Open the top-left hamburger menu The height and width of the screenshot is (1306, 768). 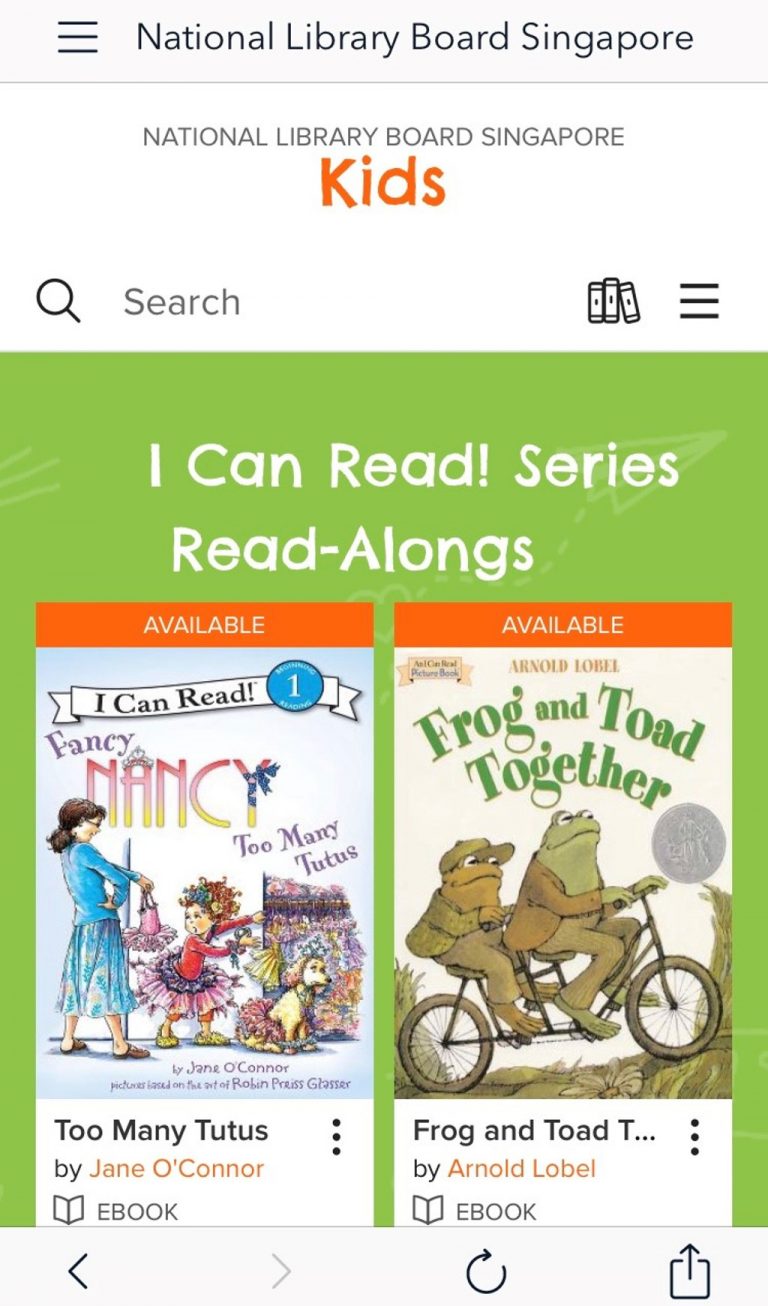77,38
